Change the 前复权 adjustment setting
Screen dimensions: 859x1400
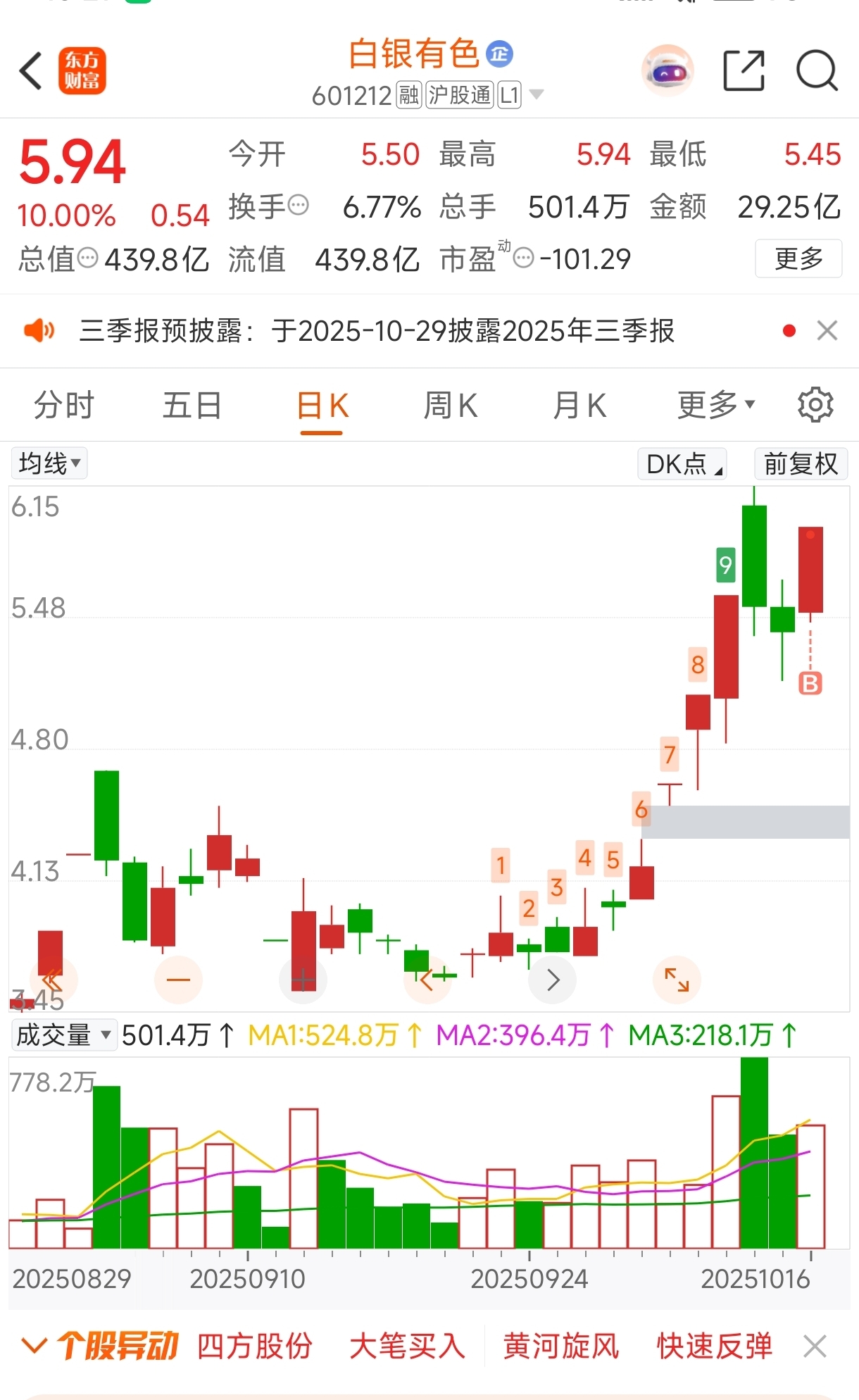pos(801,464)
